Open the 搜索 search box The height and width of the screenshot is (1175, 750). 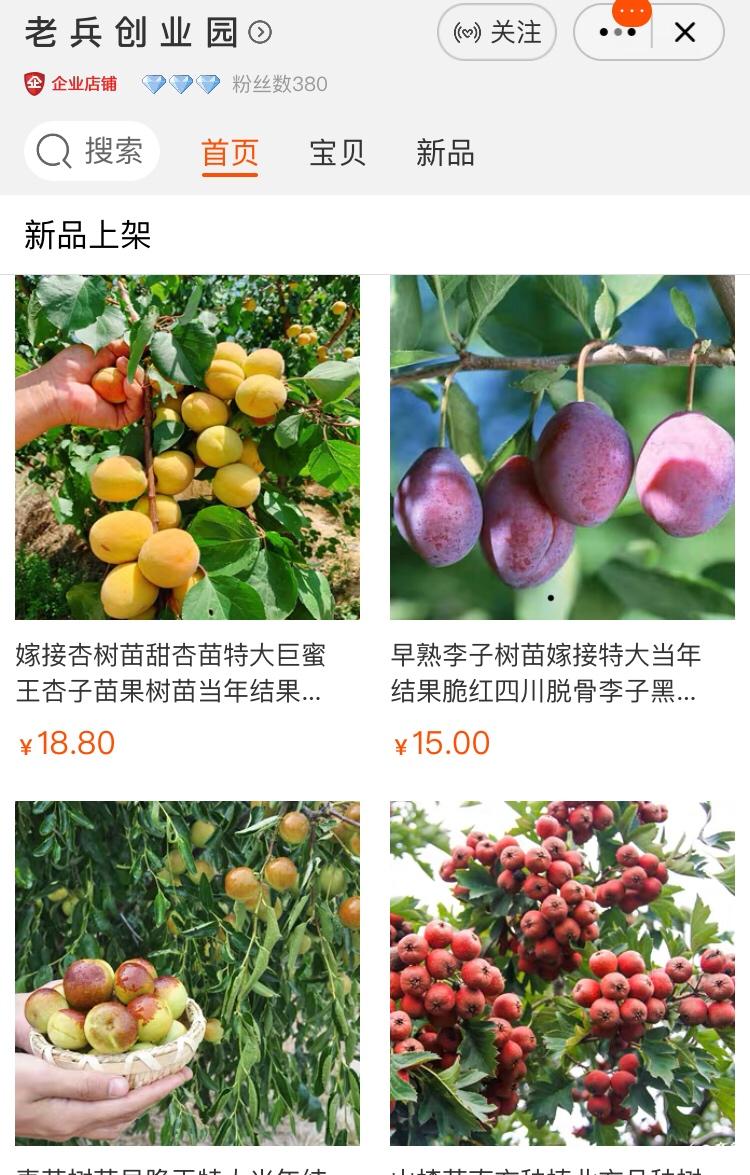92,151
